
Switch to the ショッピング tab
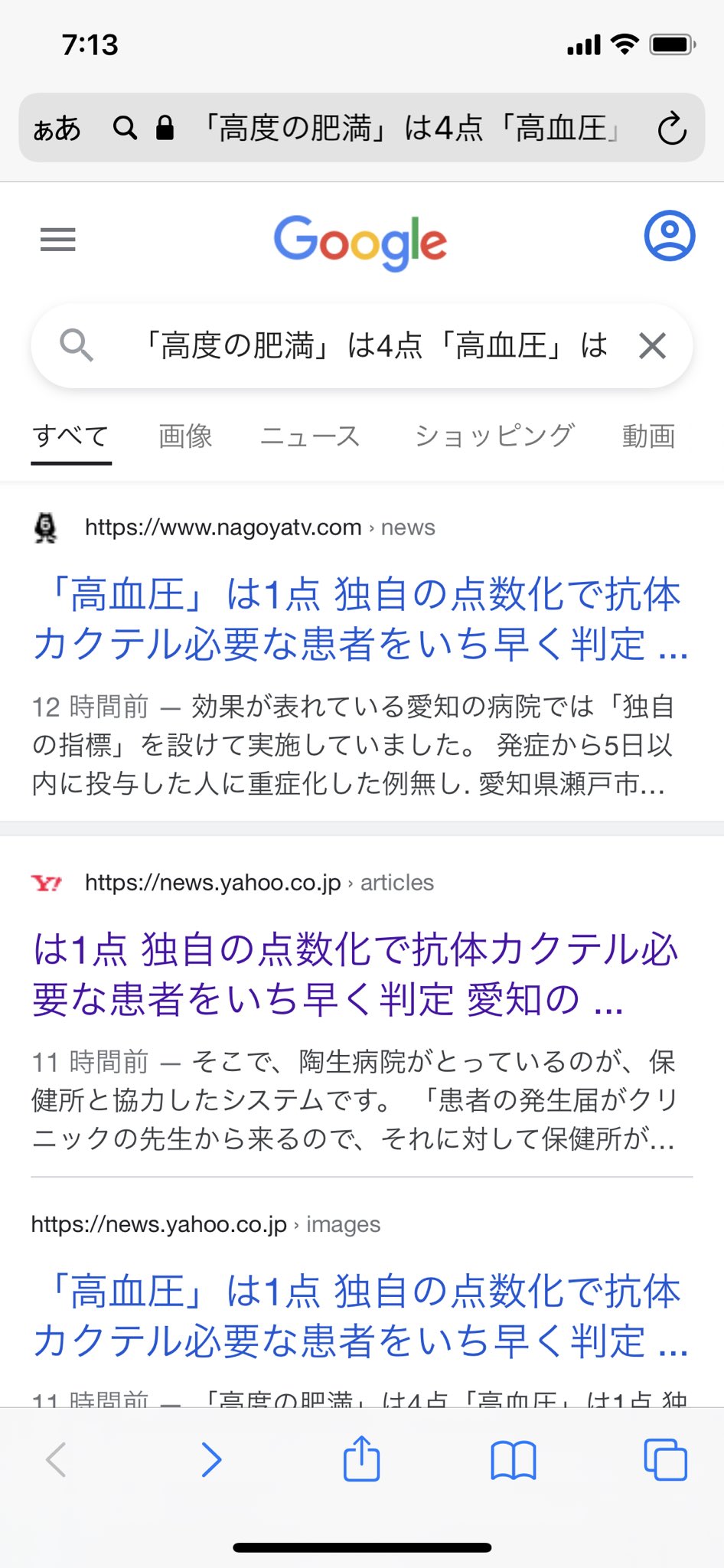494,436
